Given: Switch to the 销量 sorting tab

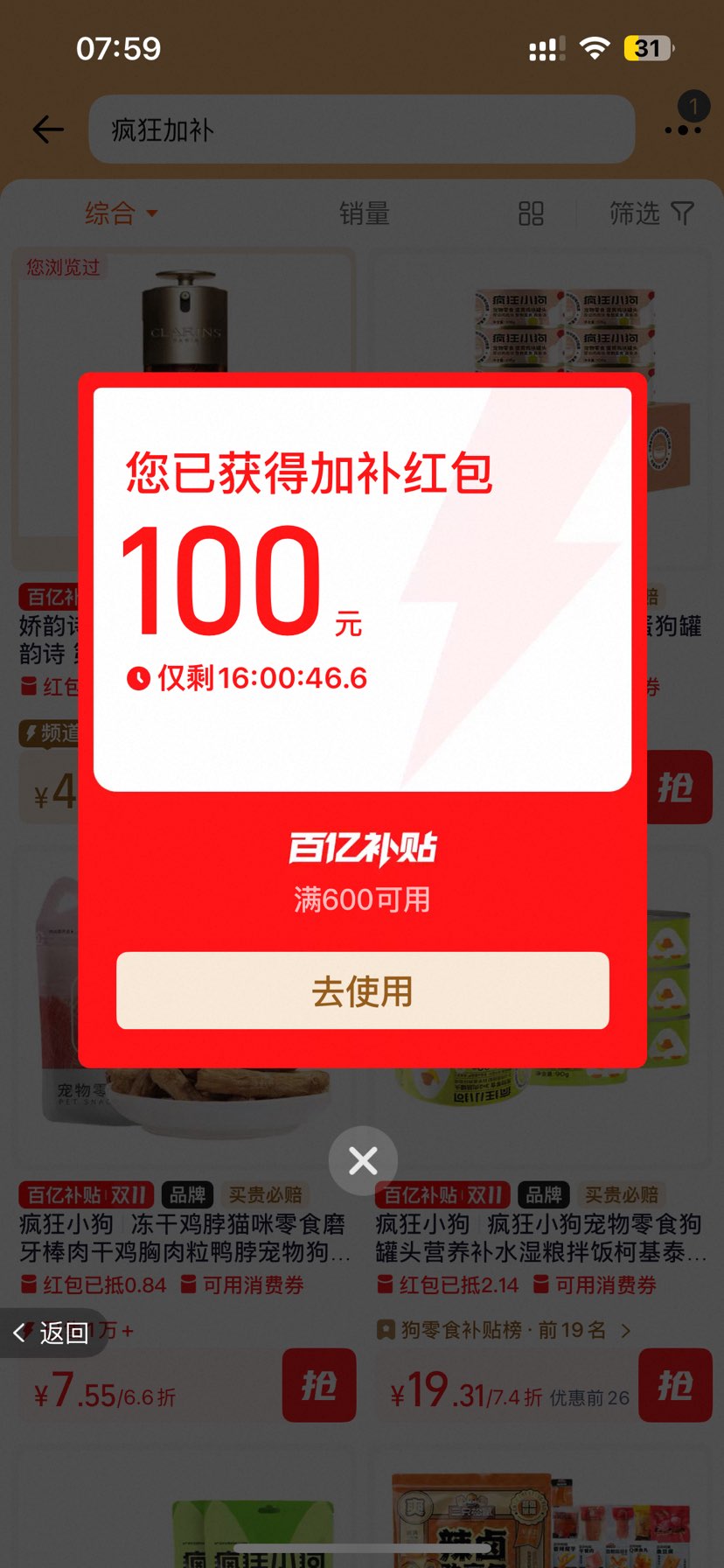Looking at the screenshot, I should tap(365, 213).
